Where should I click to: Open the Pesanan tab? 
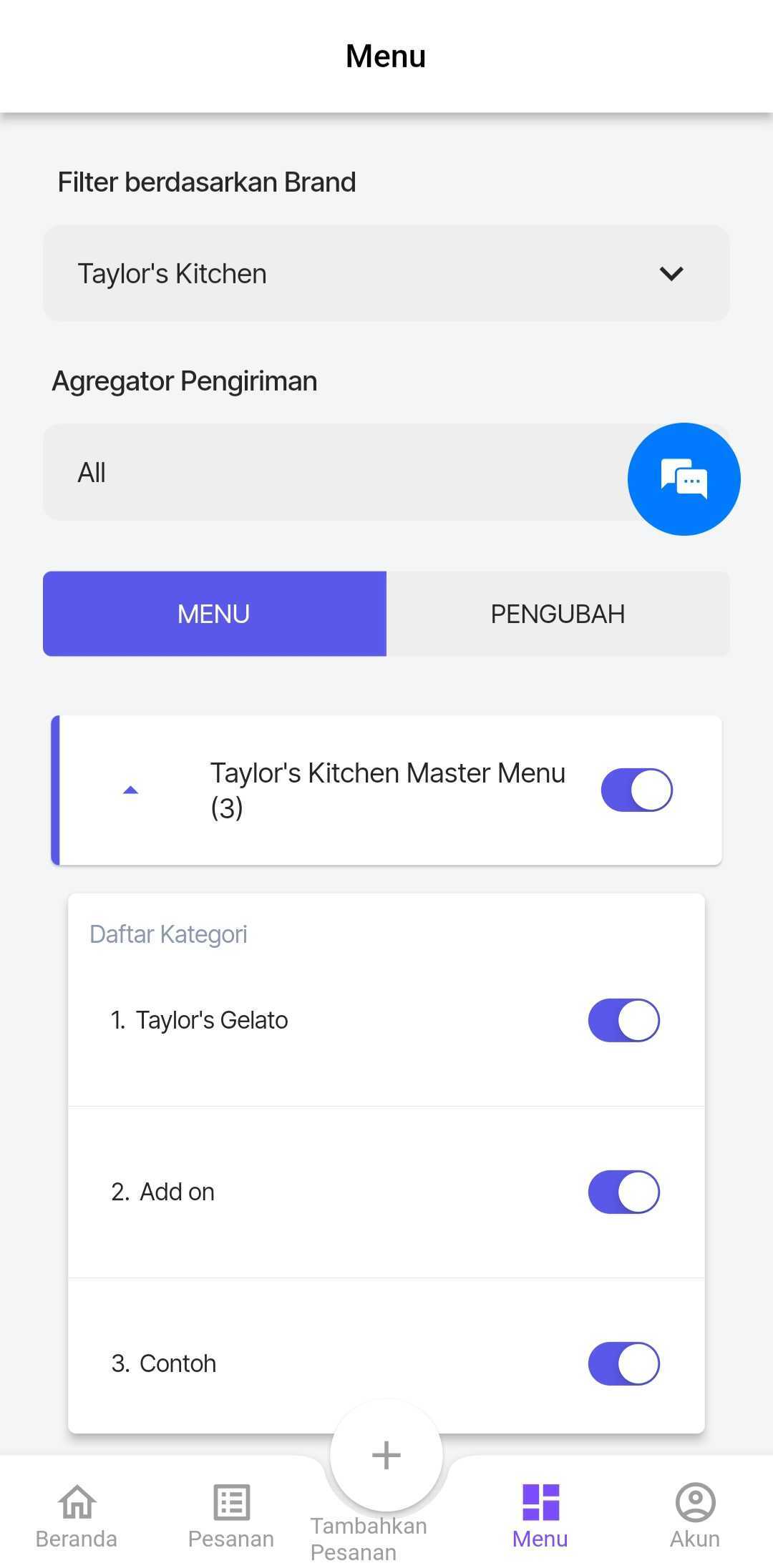231,1515
